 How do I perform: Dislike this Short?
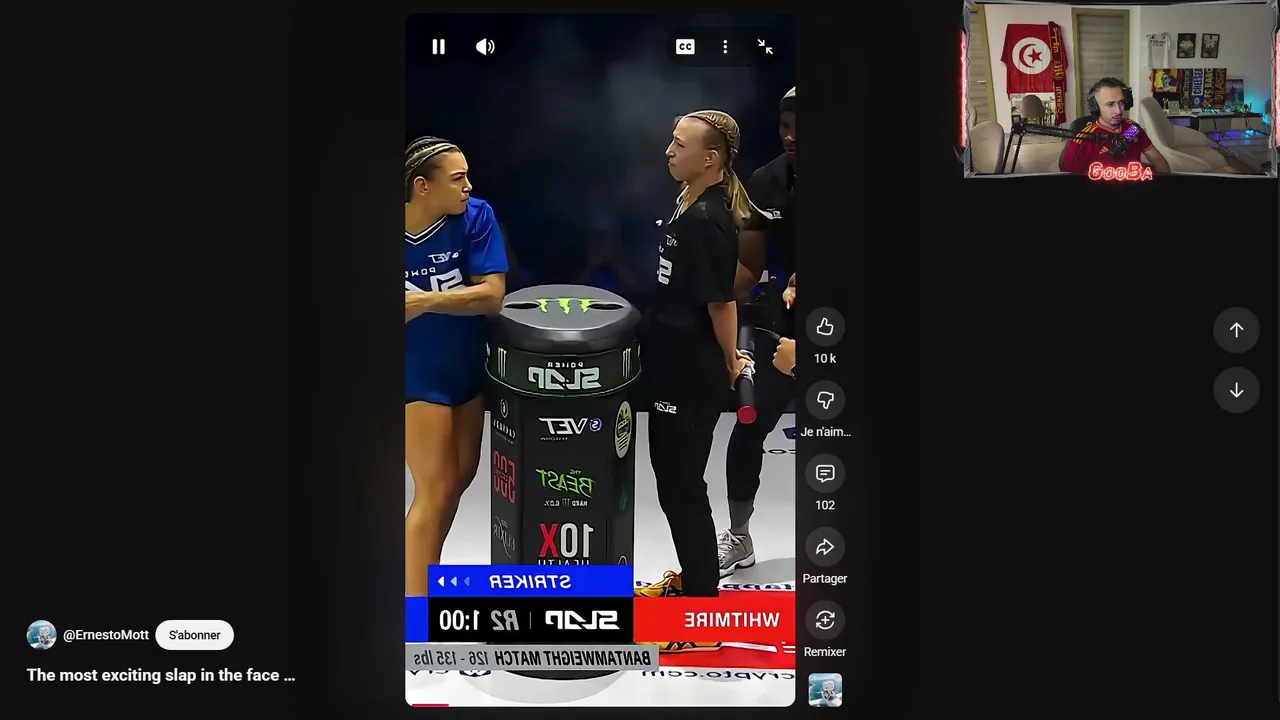tap(825, 400)
